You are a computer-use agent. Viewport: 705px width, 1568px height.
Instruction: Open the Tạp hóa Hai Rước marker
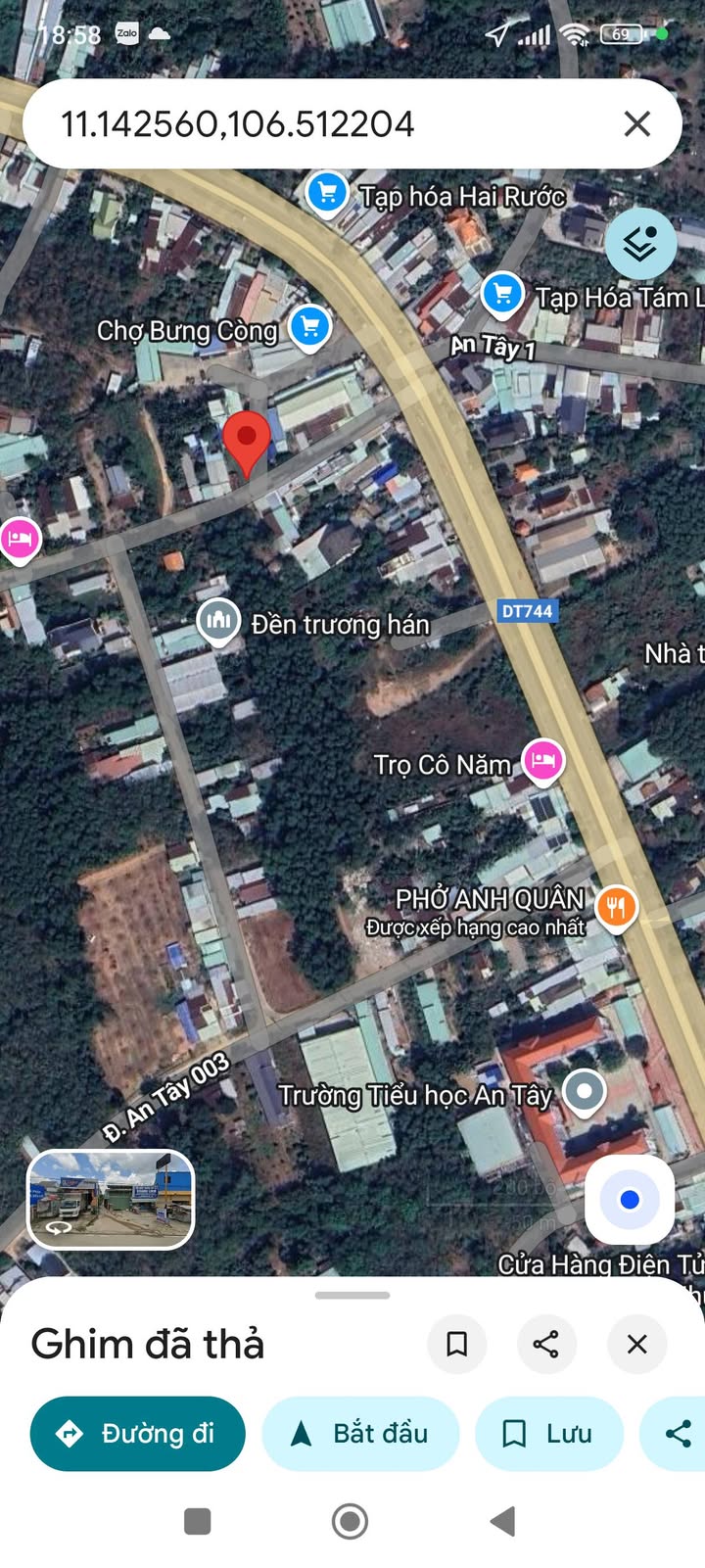pos(327,193)
